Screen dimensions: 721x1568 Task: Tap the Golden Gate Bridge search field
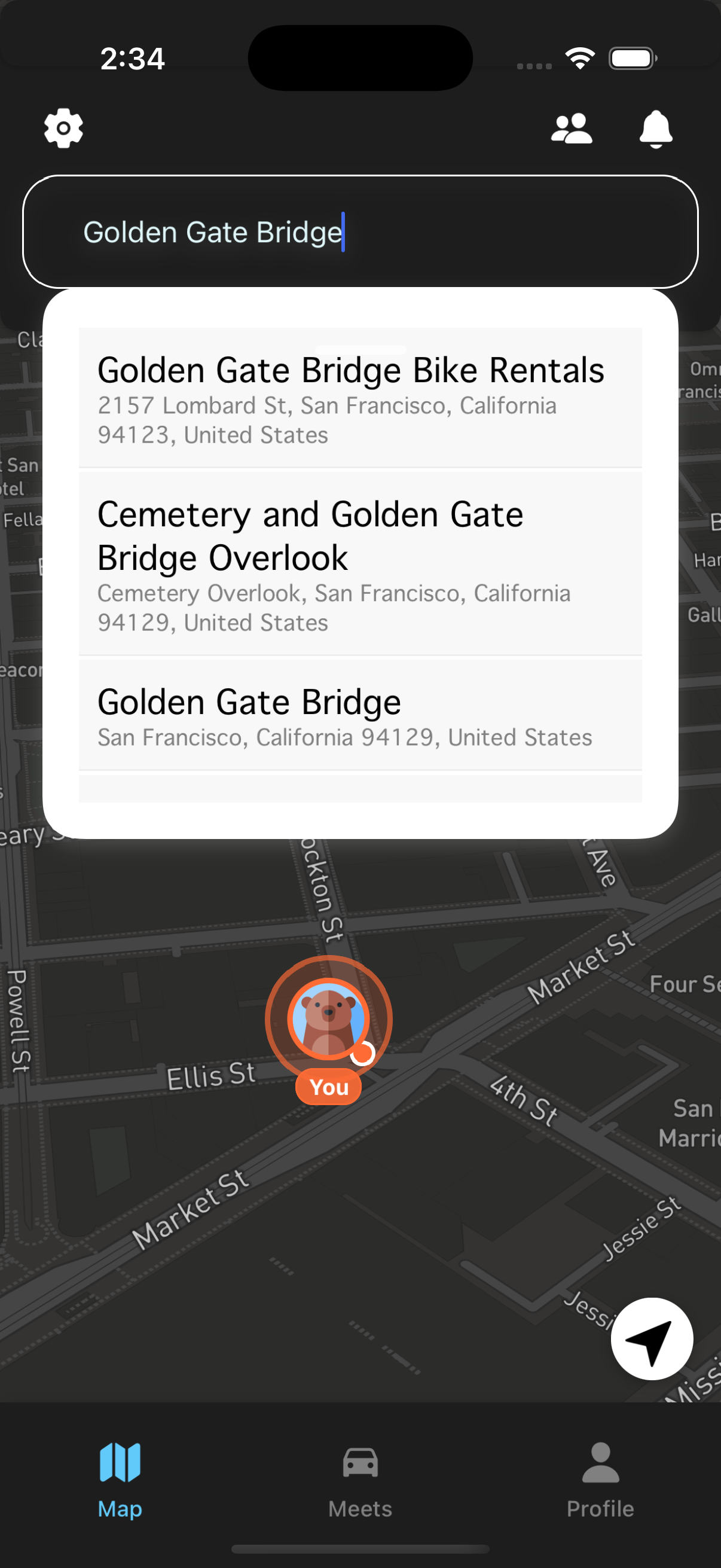360,231
